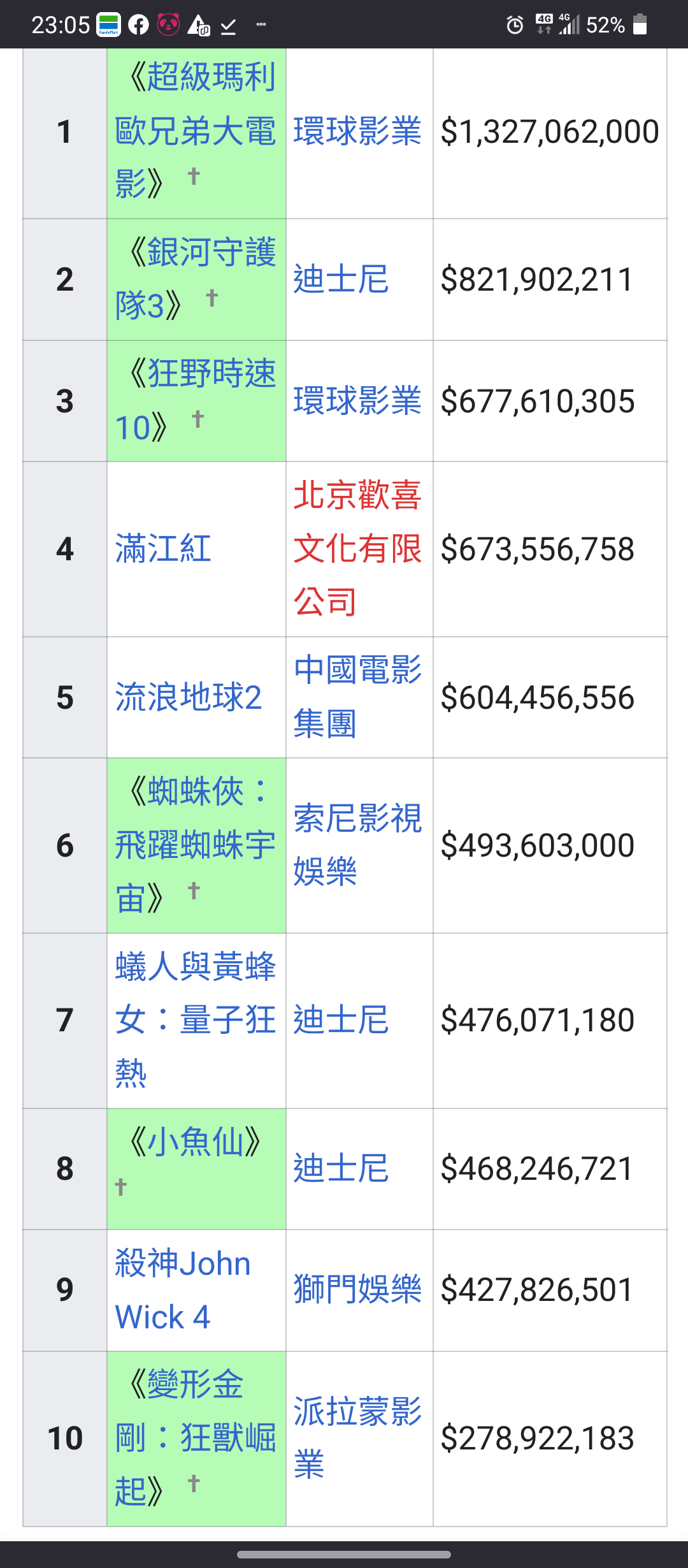Image resolution: width=688 pixels, height=1568 pixels.
Task: Open 迪士尼 link in the 銀河守護隊3 row
Action: tap(341, 279)
